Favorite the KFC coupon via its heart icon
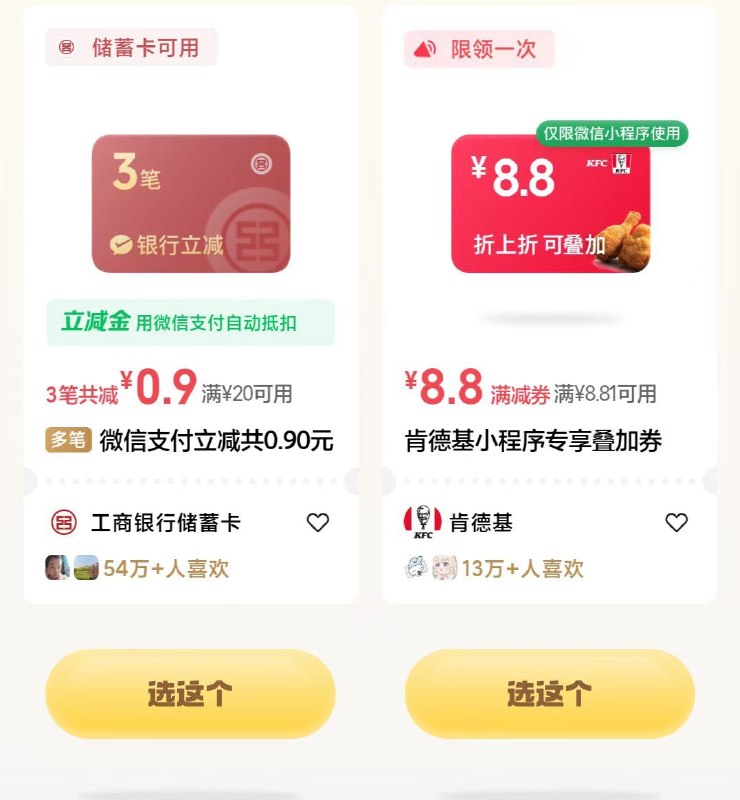Screen dimensions: 740x800 pyautogui.click(x=676, y=522)
